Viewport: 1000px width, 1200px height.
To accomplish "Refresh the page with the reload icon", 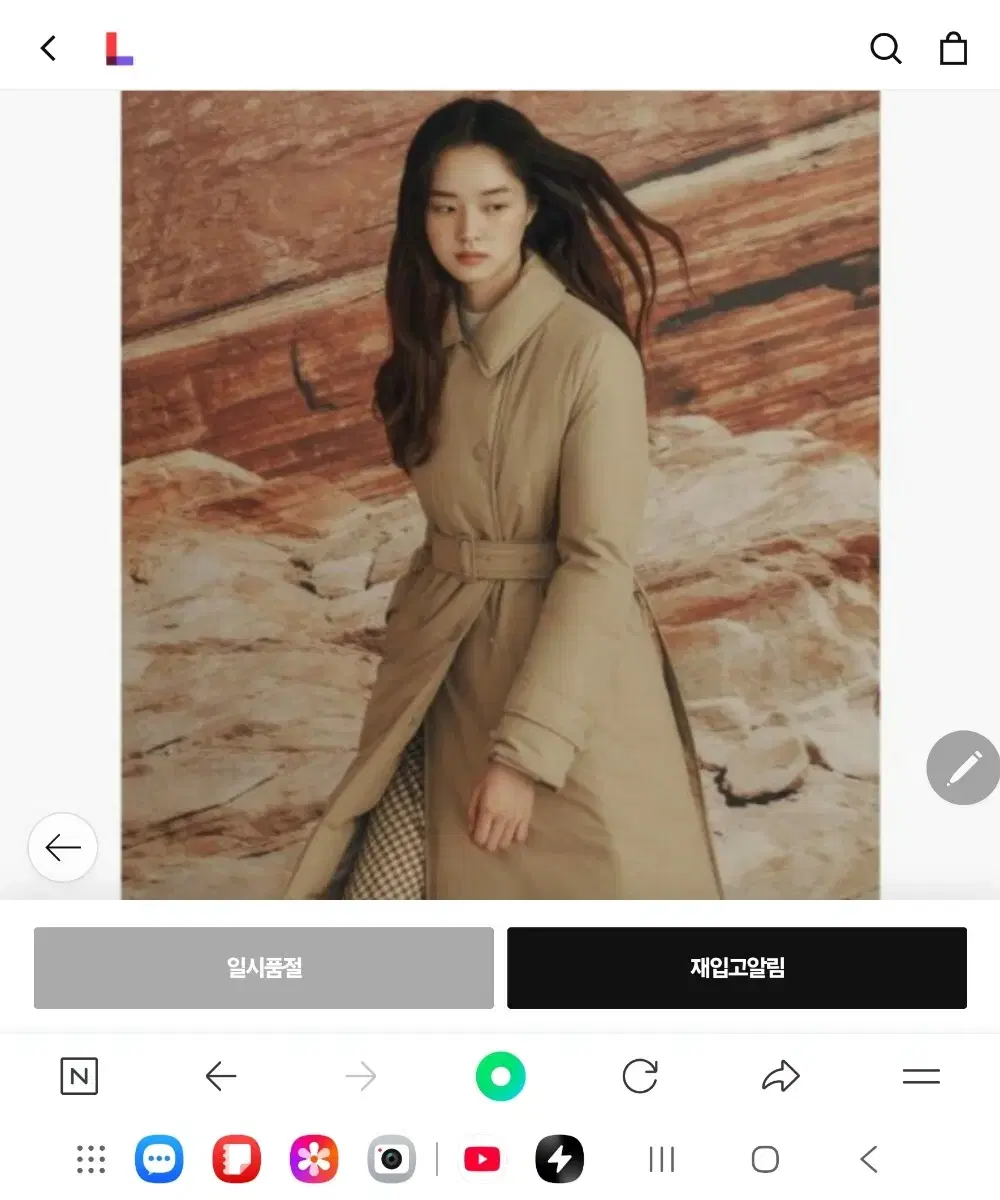I will click(x=640, y=1077).
